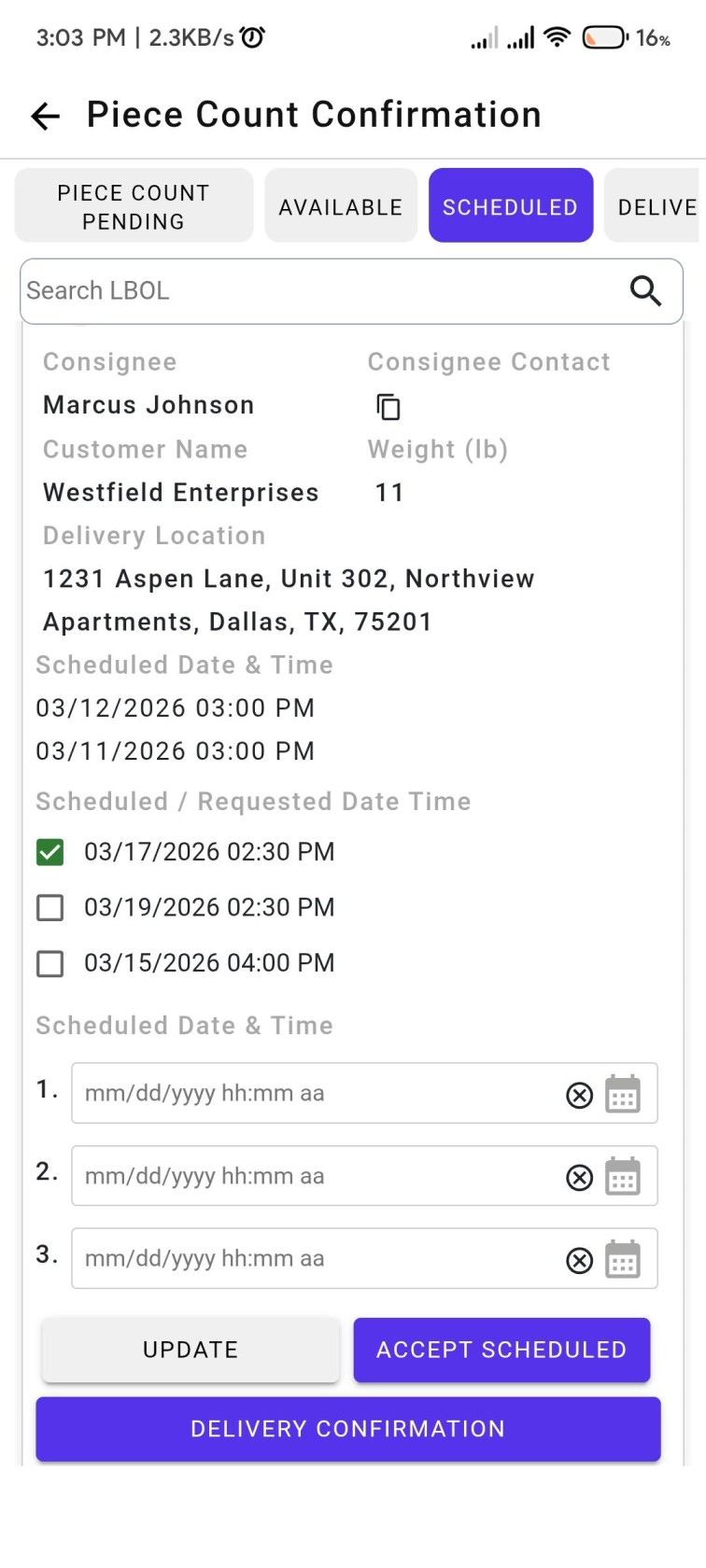The height and width of the screenshot is (1568, 706).
Task: Tap Accept Scheduled
Action: (501, 1350)
